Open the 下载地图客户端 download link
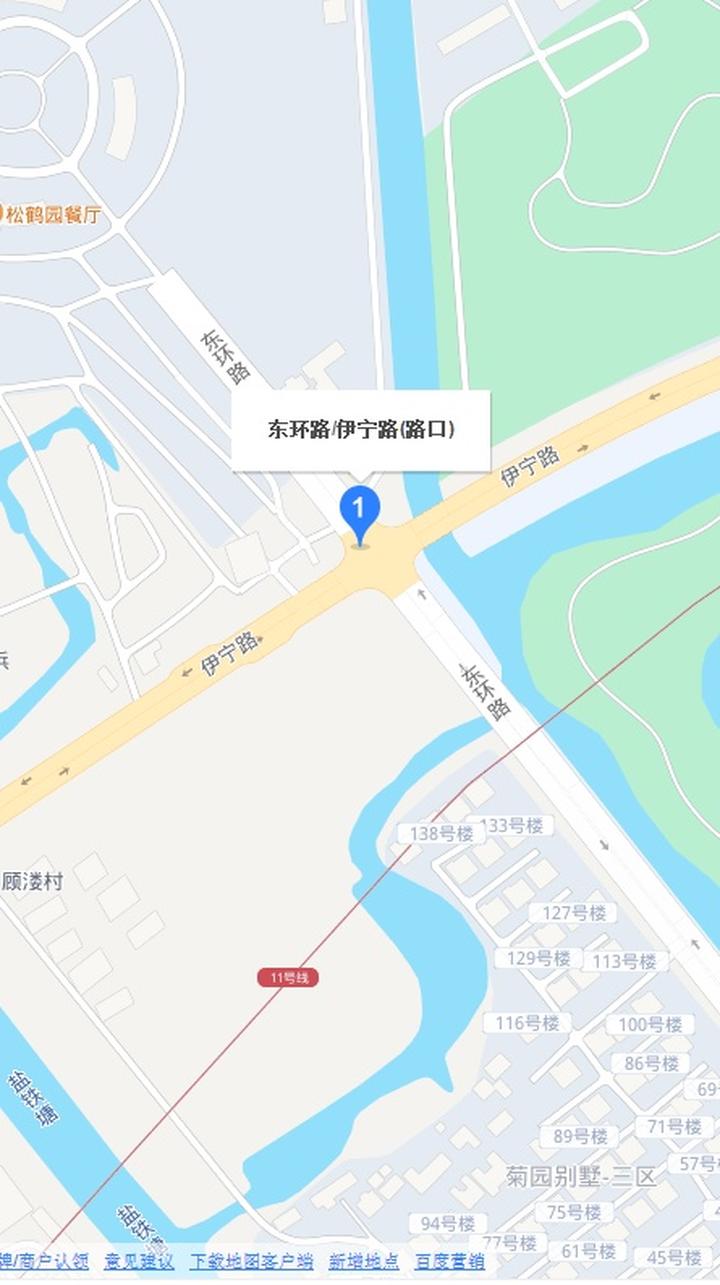Image resolution: width=720 pixels, height=1285 pixels. coord(251,1262)
